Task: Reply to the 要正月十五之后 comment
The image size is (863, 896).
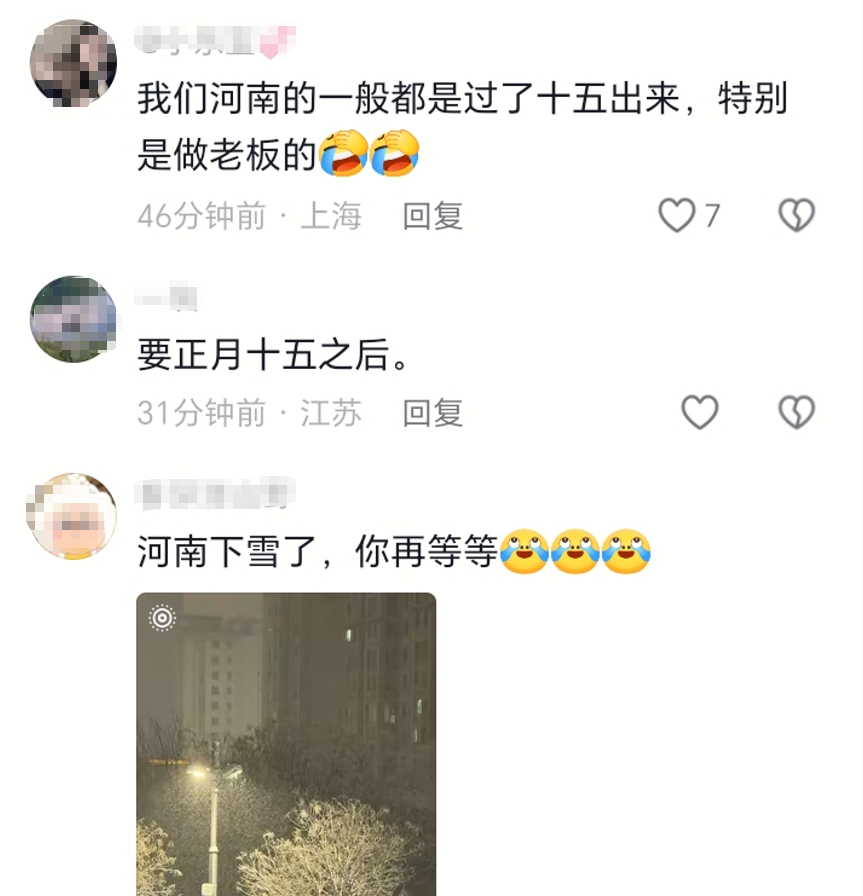Action: click(x=432, y=412)
